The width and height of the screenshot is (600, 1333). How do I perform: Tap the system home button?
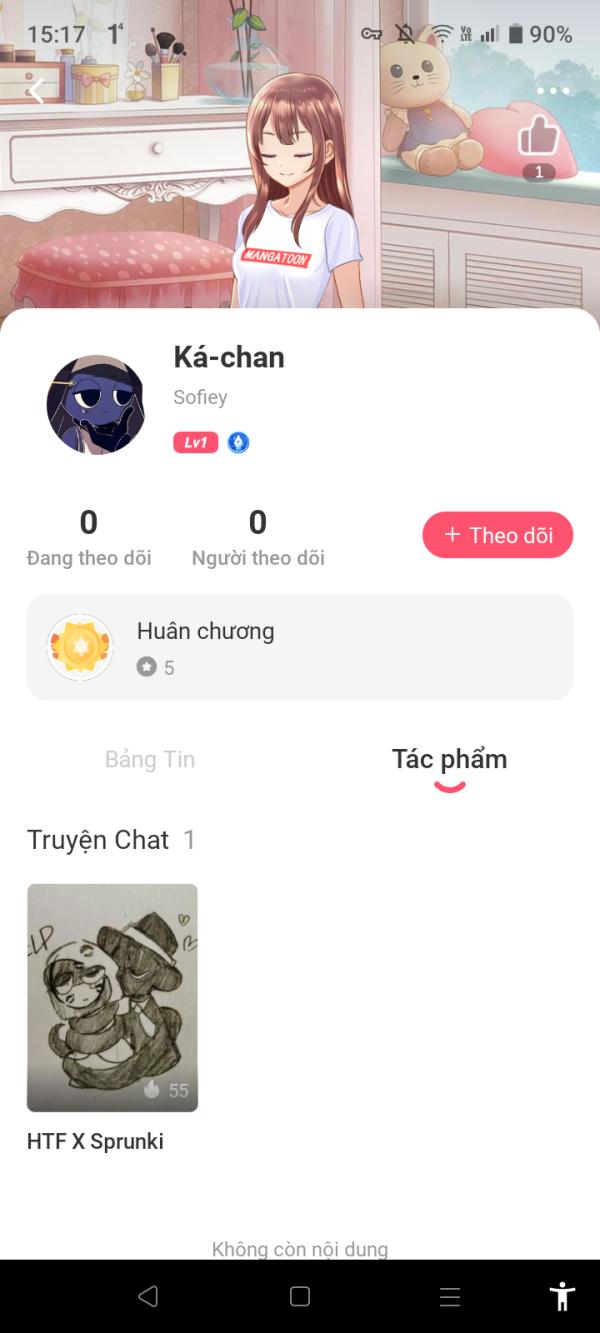tap(300, 1297)
